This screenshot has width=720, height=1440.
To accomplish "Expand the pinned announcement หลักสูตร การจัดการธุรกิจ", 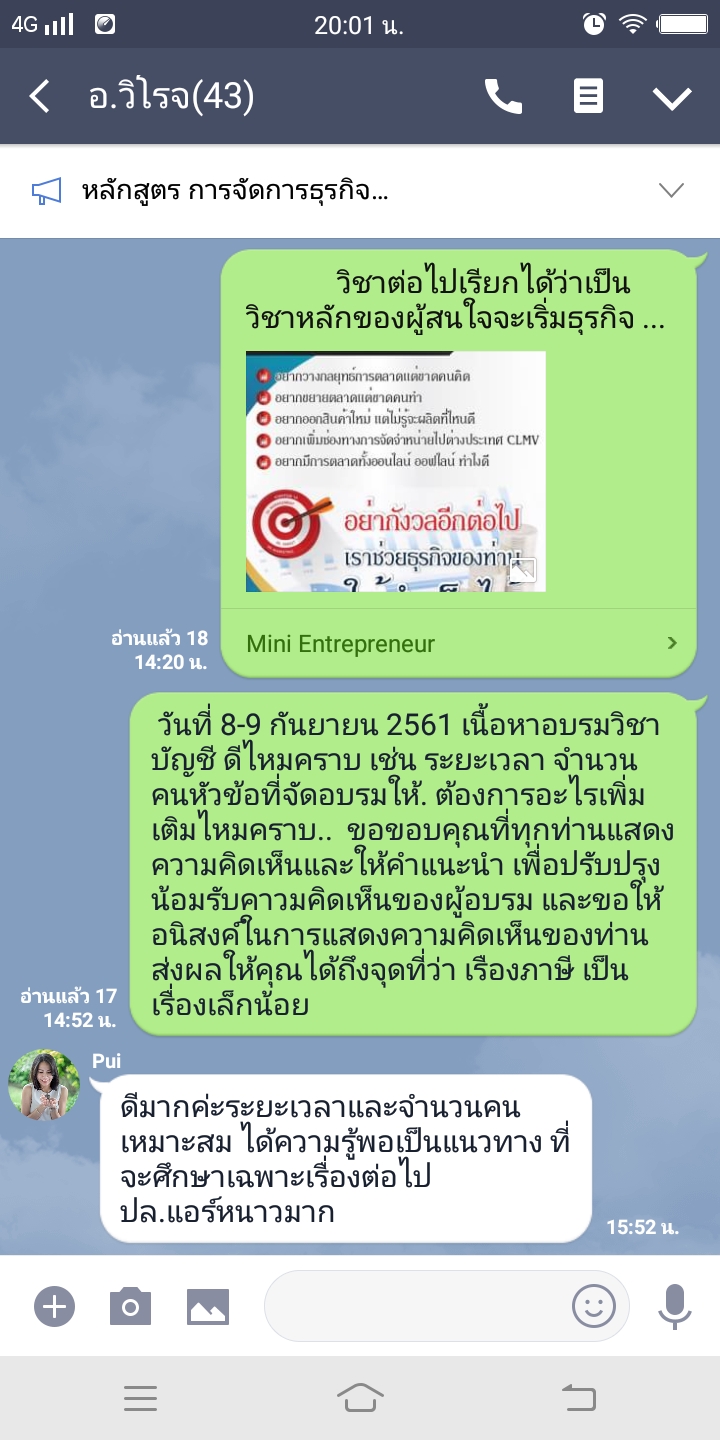I will pos(671,190).
